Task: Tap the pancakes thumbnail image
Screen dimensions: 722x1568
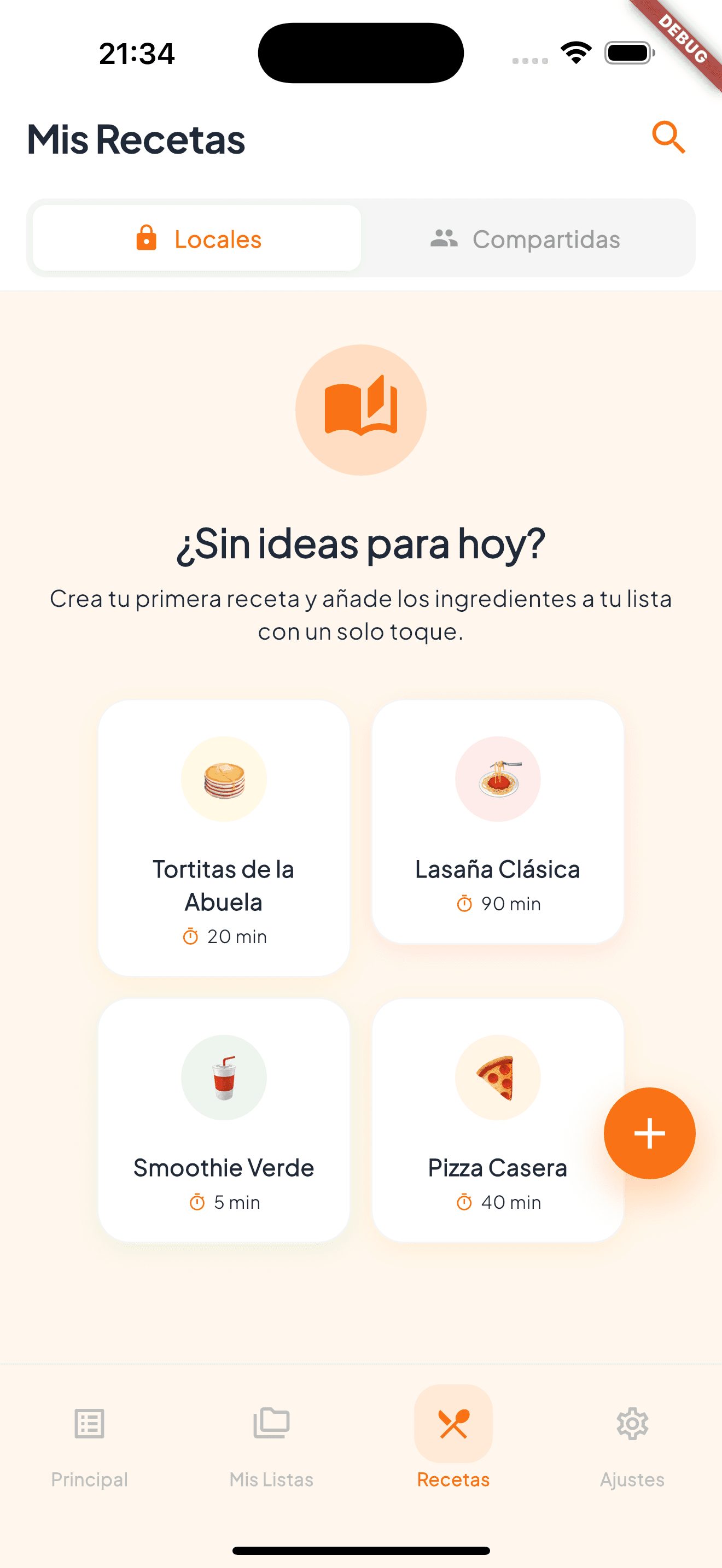Action: pos(223,779)
